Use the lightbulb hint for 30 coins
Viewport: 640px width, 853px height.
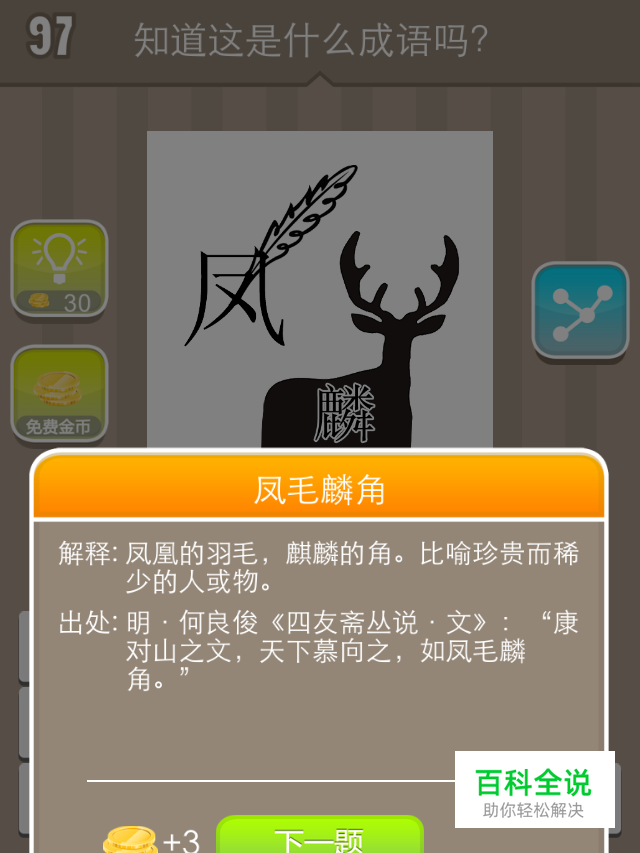[x=59, y=269]
